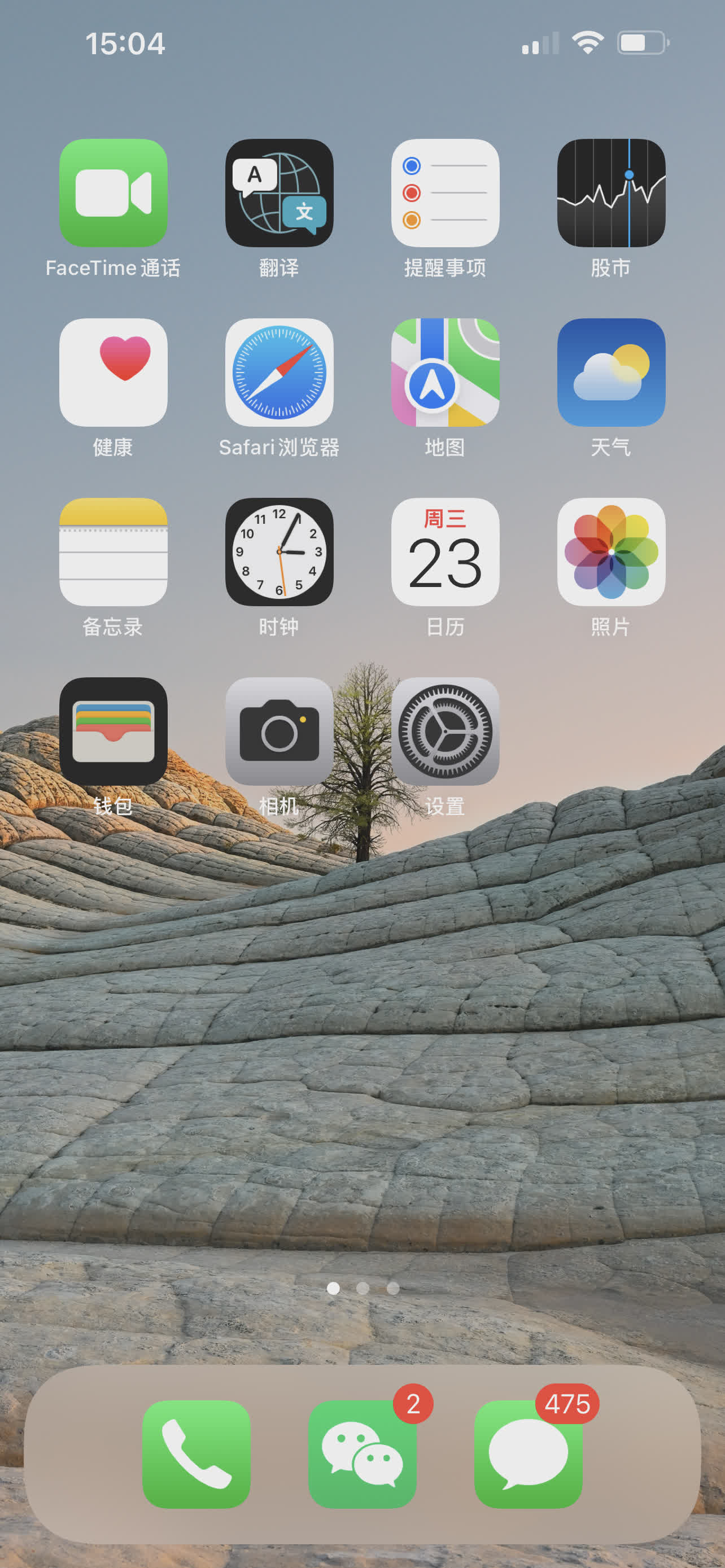Viewport: 725px width, 1568px height.
Task: Open the 照片 photos app
Action: click(611, 551)
